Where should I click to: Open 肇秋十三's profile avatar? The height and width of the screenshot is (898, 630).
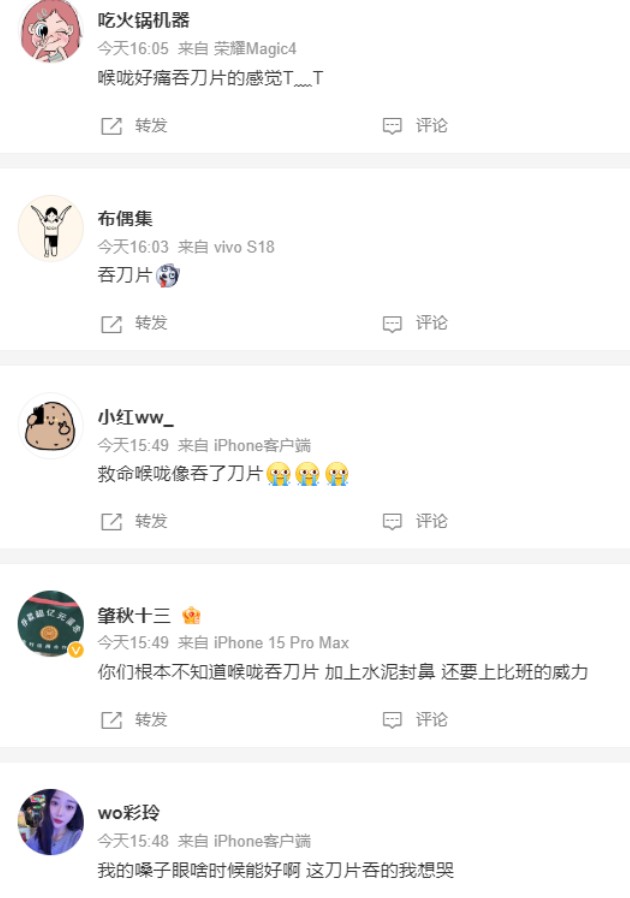click(50, 624)
